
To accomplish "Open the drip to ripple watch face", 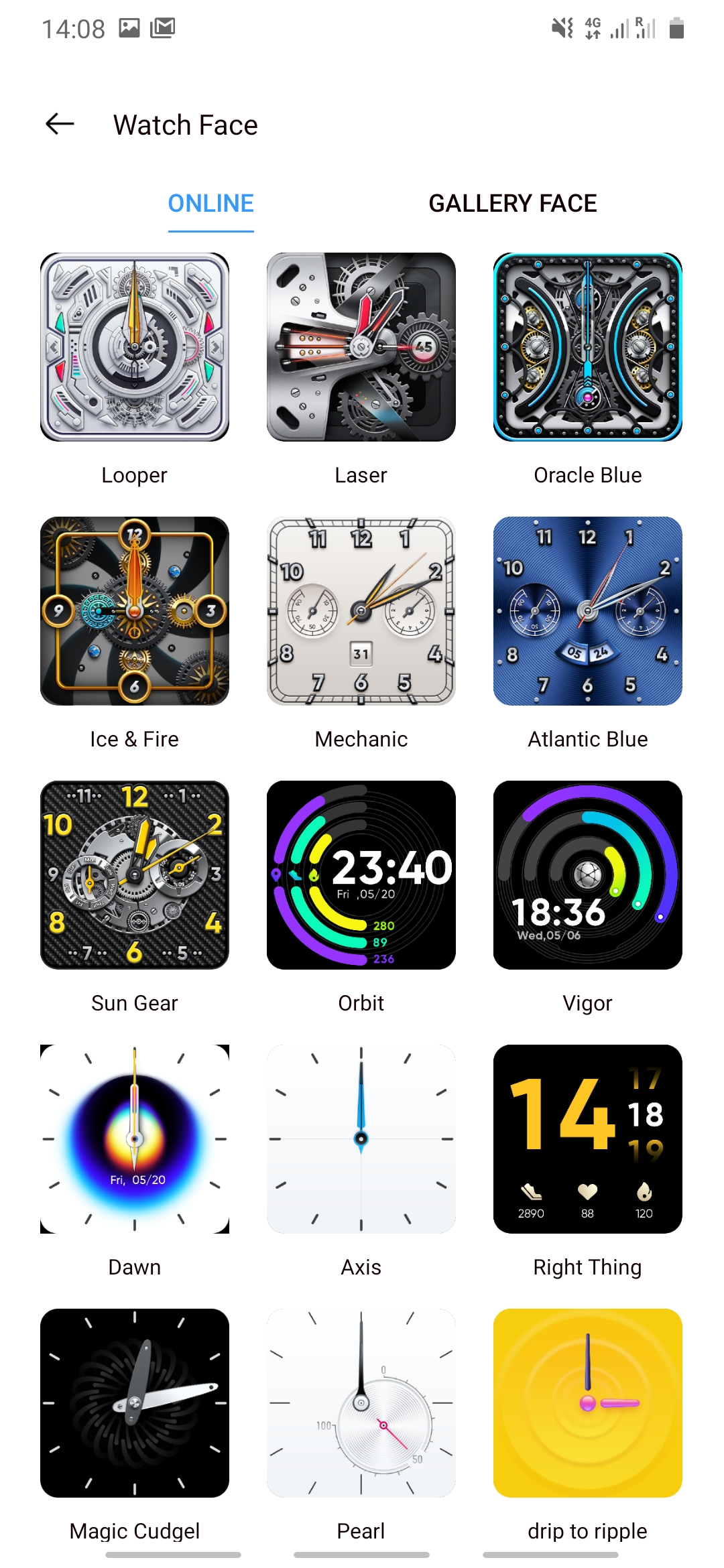I will pos(588,1403).
